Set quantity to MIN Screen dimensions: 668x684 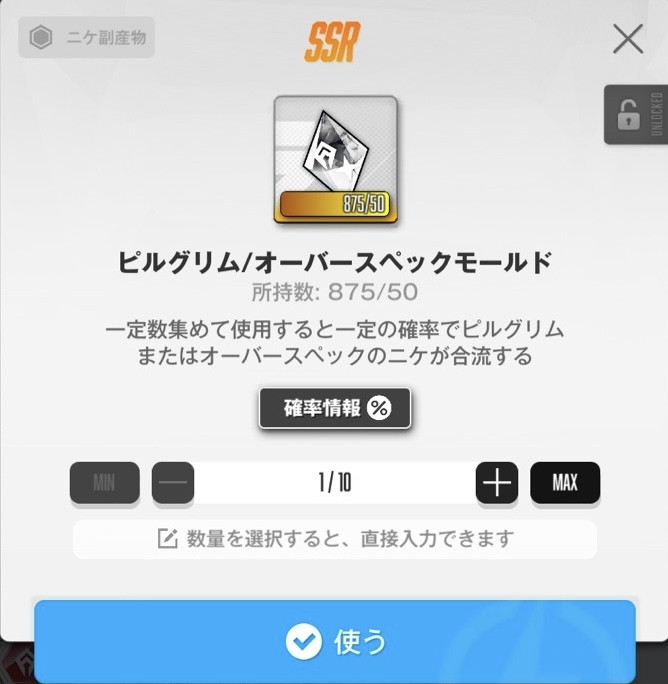(x=104, y=483)
